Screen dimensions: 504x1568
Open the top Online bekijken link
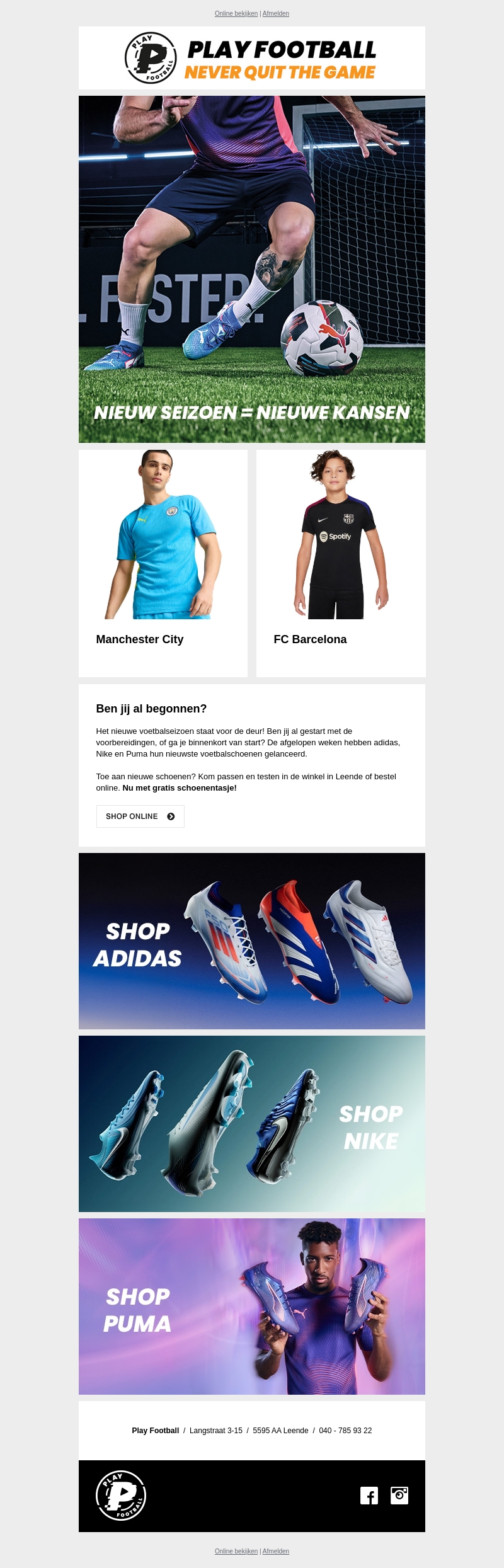pos(236,13)
